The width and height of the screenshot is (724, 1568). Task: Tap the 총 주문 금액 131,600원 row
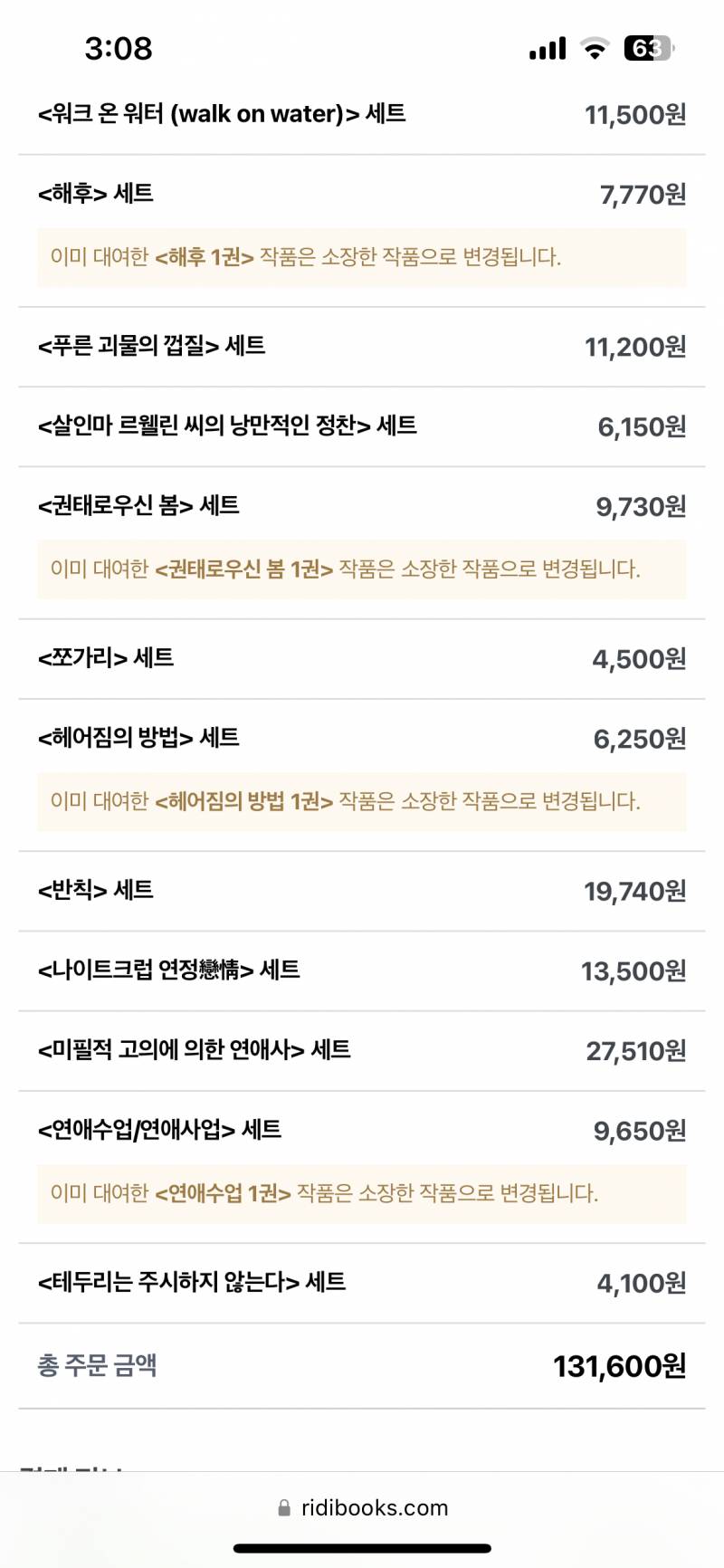362,1365
